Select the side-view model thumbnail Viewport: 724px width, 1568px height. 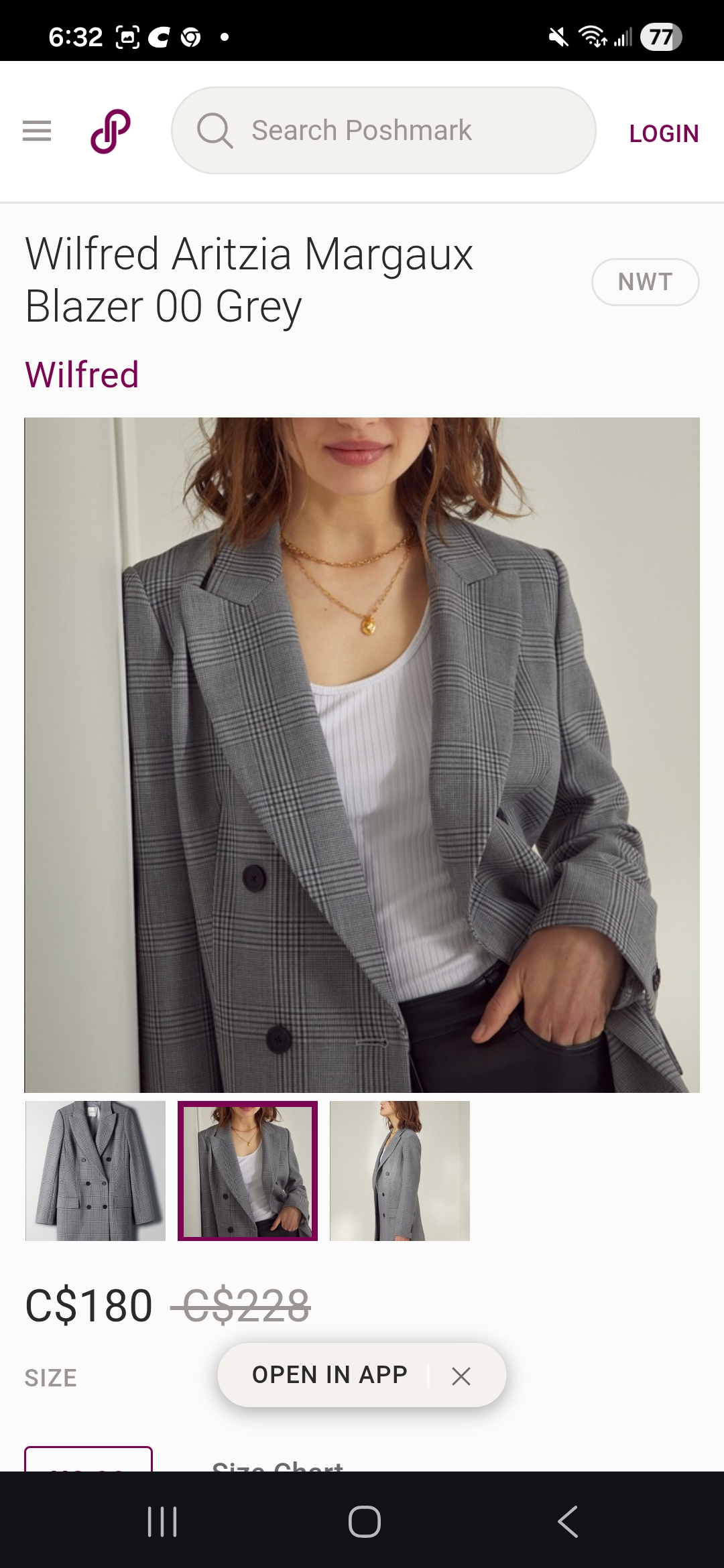(x=400, y=1171)
